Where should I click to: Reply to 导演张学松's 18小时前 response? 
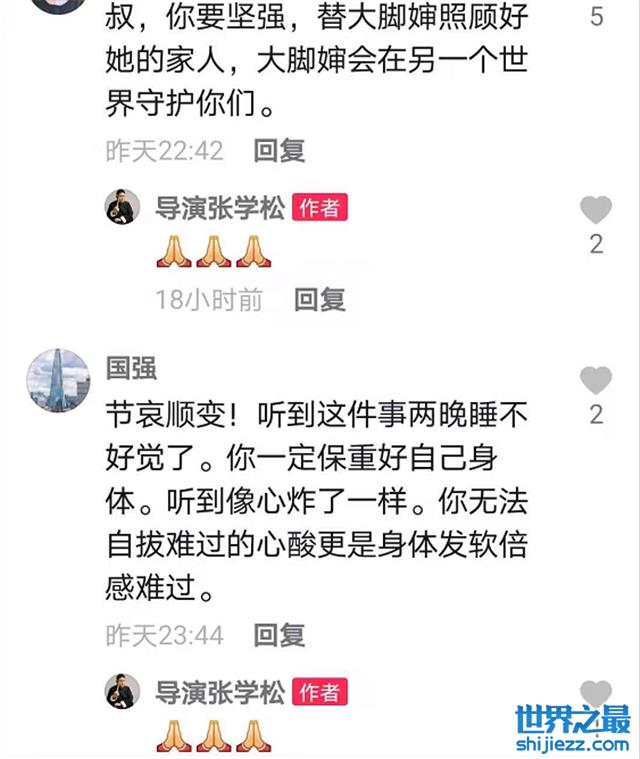click(319, 298)
